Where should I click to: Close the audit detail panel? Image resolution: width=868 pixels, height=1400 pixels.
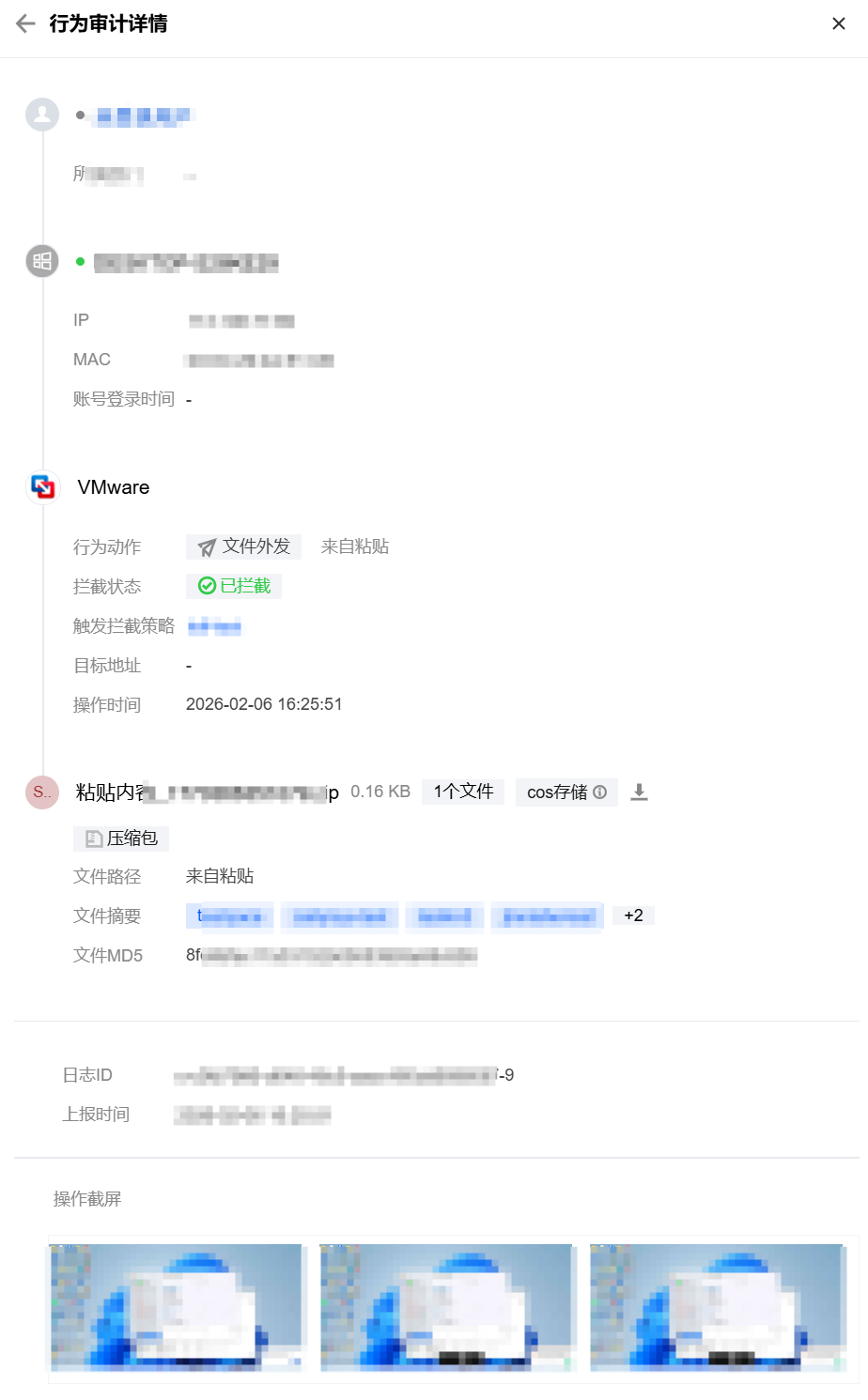coord(839,23)
